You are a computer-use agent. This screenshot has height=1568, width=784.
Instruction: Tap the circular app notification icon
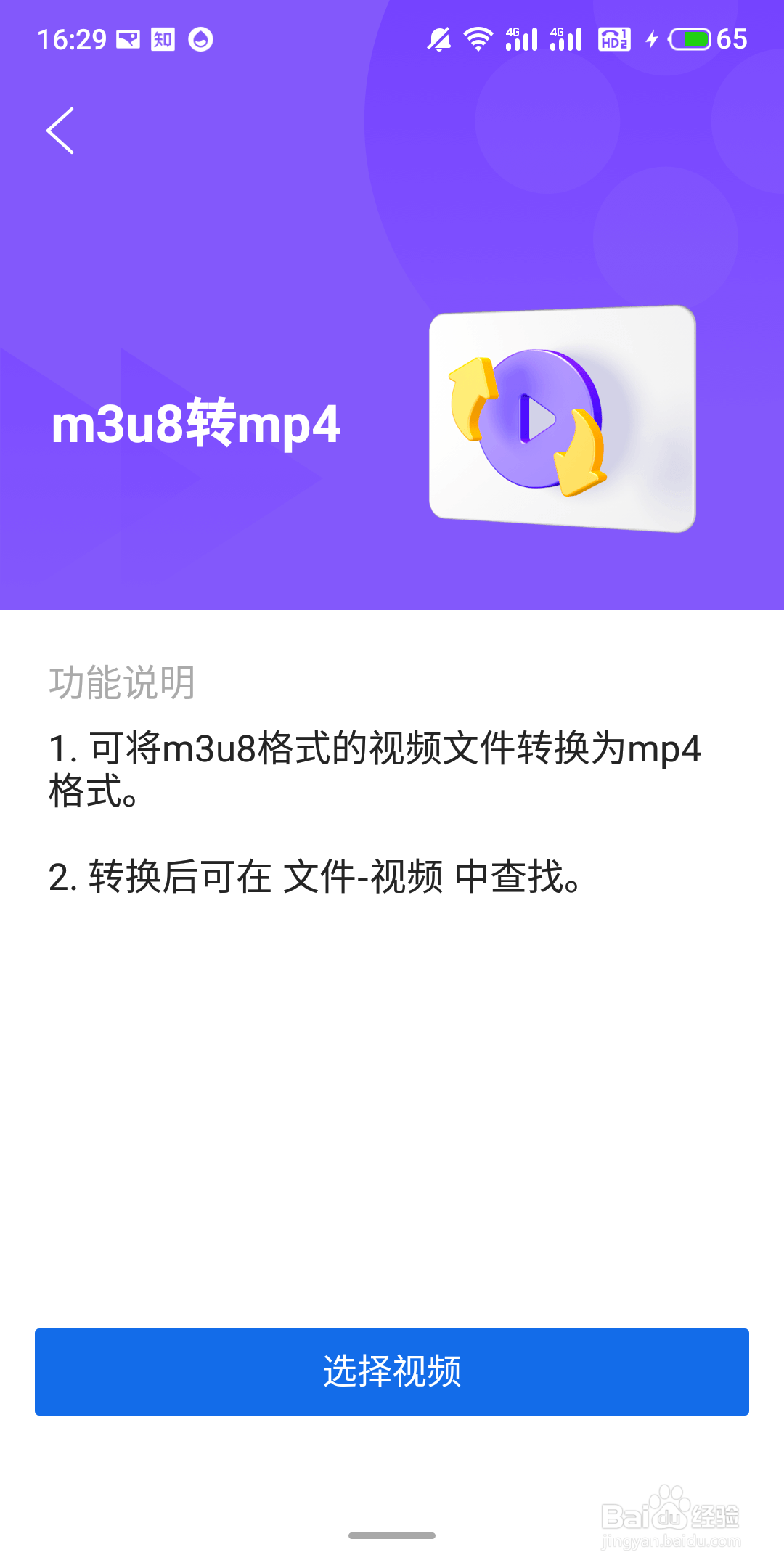pos(201,40)
